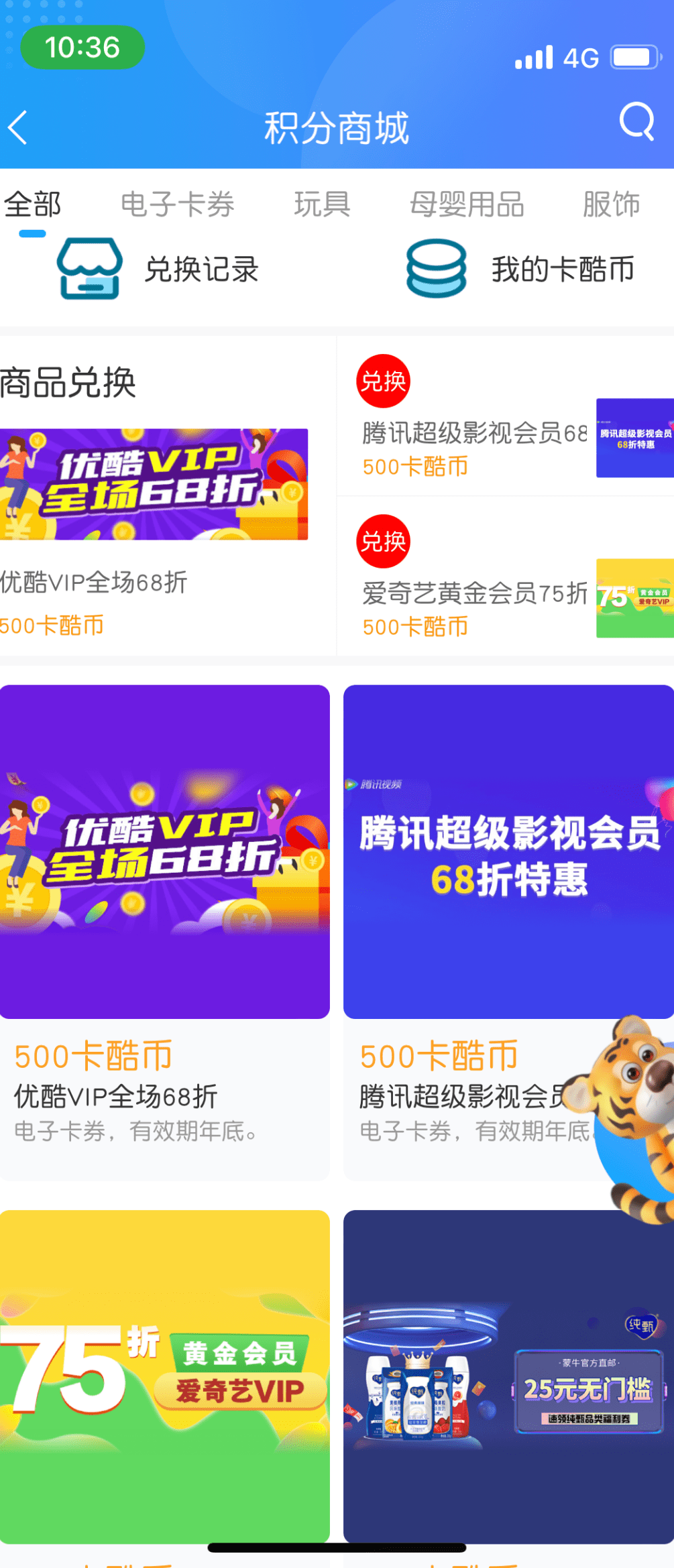Tap 兑换 for 腾讯超级影视会员
The image size is (674, 1568).
click(383, 381)
